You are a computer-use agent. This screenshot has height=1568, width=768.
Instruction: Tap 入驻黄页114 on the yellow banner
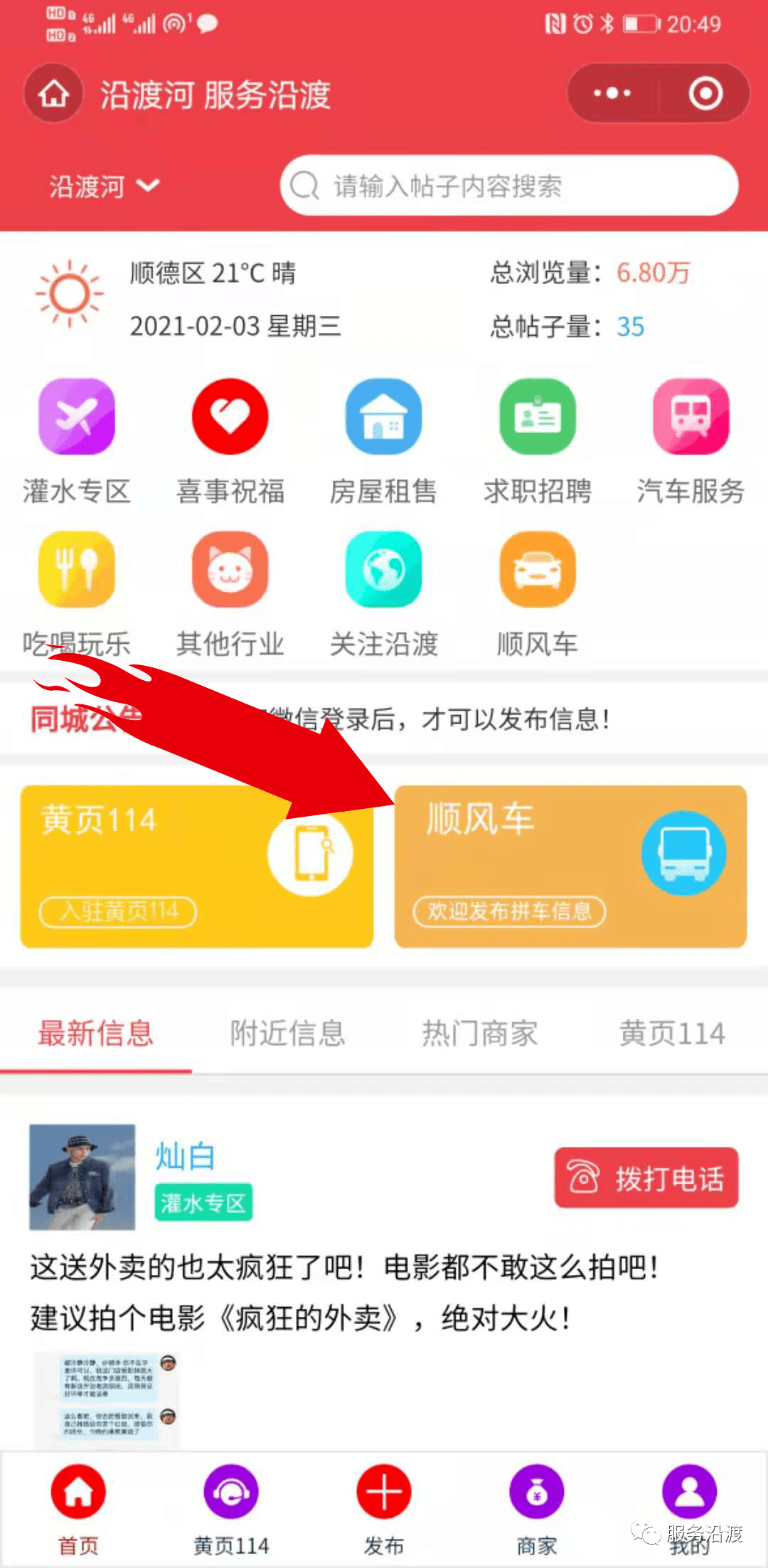[x=119, y=913]
